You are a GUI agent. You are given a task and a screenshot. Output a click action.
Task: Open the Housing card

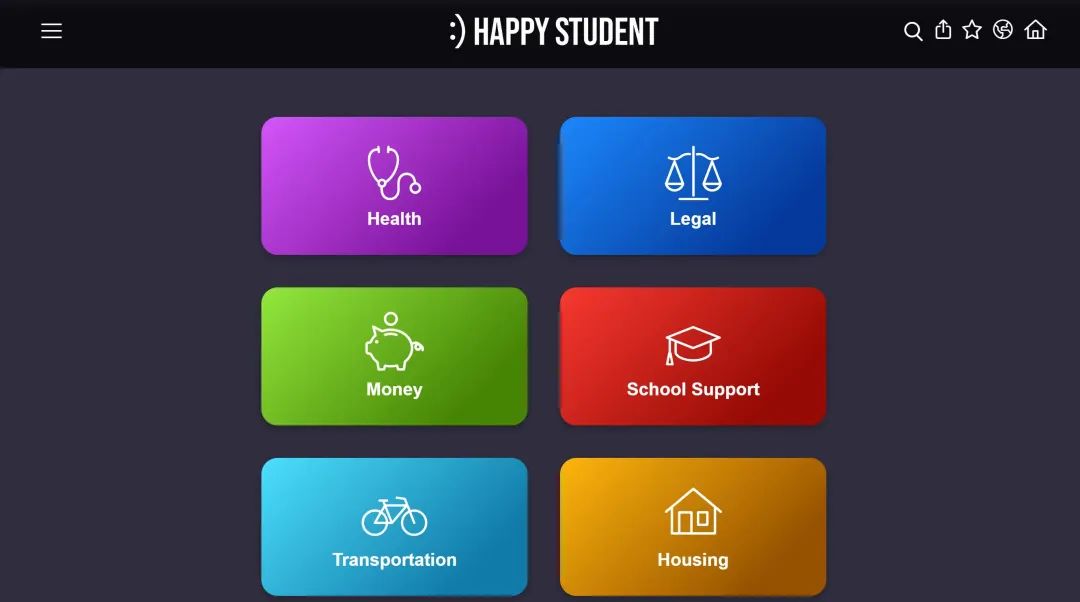point(693,527)
